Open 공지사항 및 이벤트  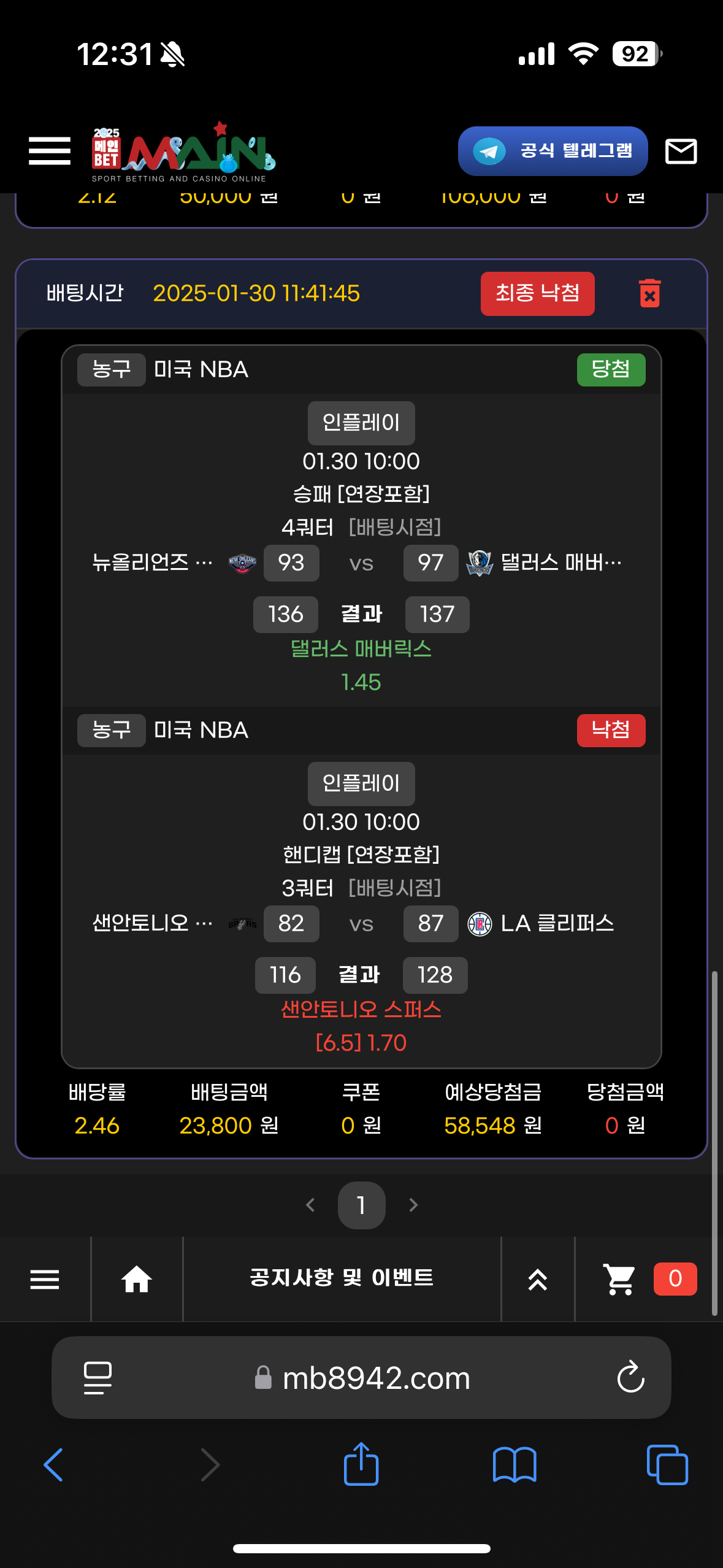[x=342, y=1278]
